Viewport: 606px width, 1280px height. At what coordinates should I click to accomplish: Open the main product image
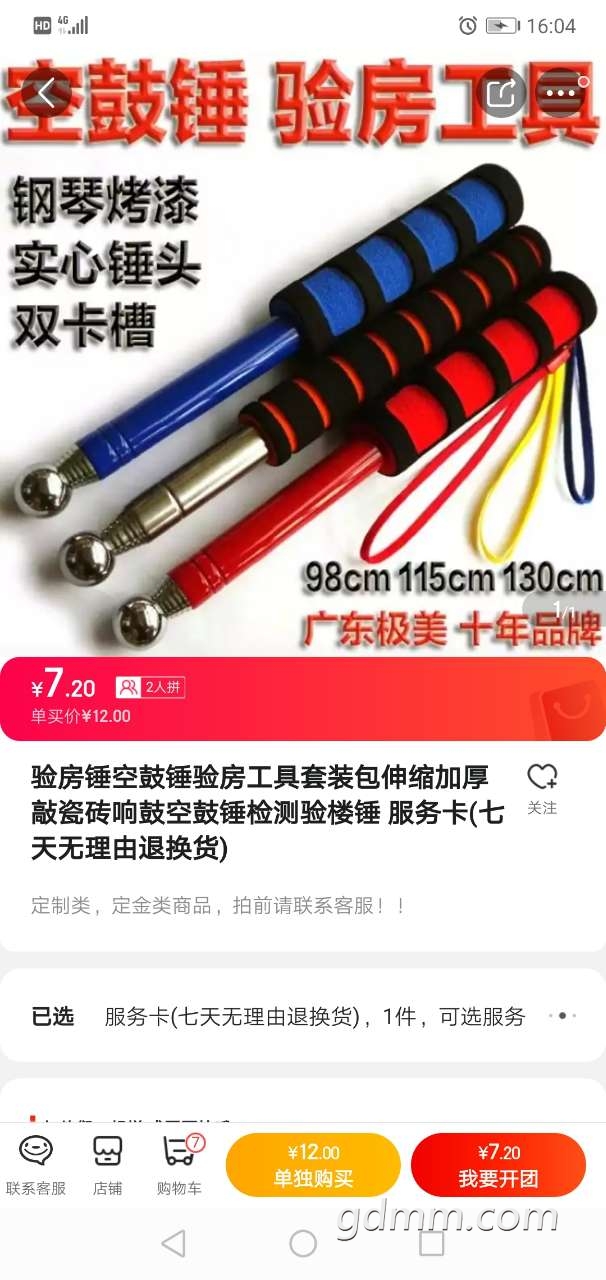(x=303, y=360)
